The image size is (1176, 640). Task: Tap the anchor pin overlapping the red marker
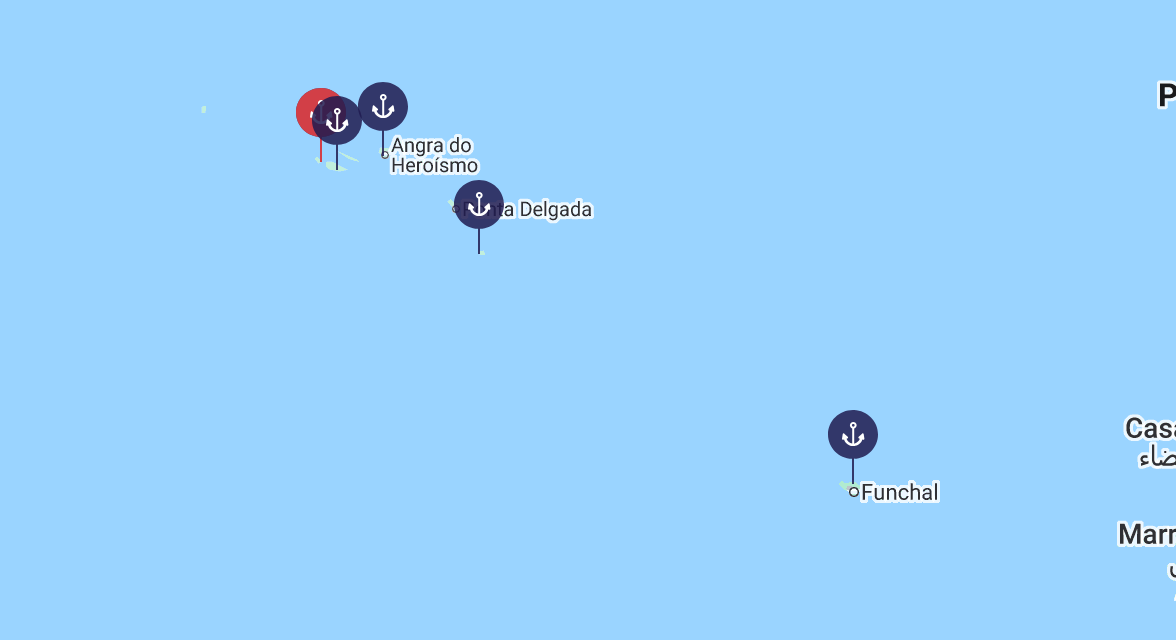337,120
